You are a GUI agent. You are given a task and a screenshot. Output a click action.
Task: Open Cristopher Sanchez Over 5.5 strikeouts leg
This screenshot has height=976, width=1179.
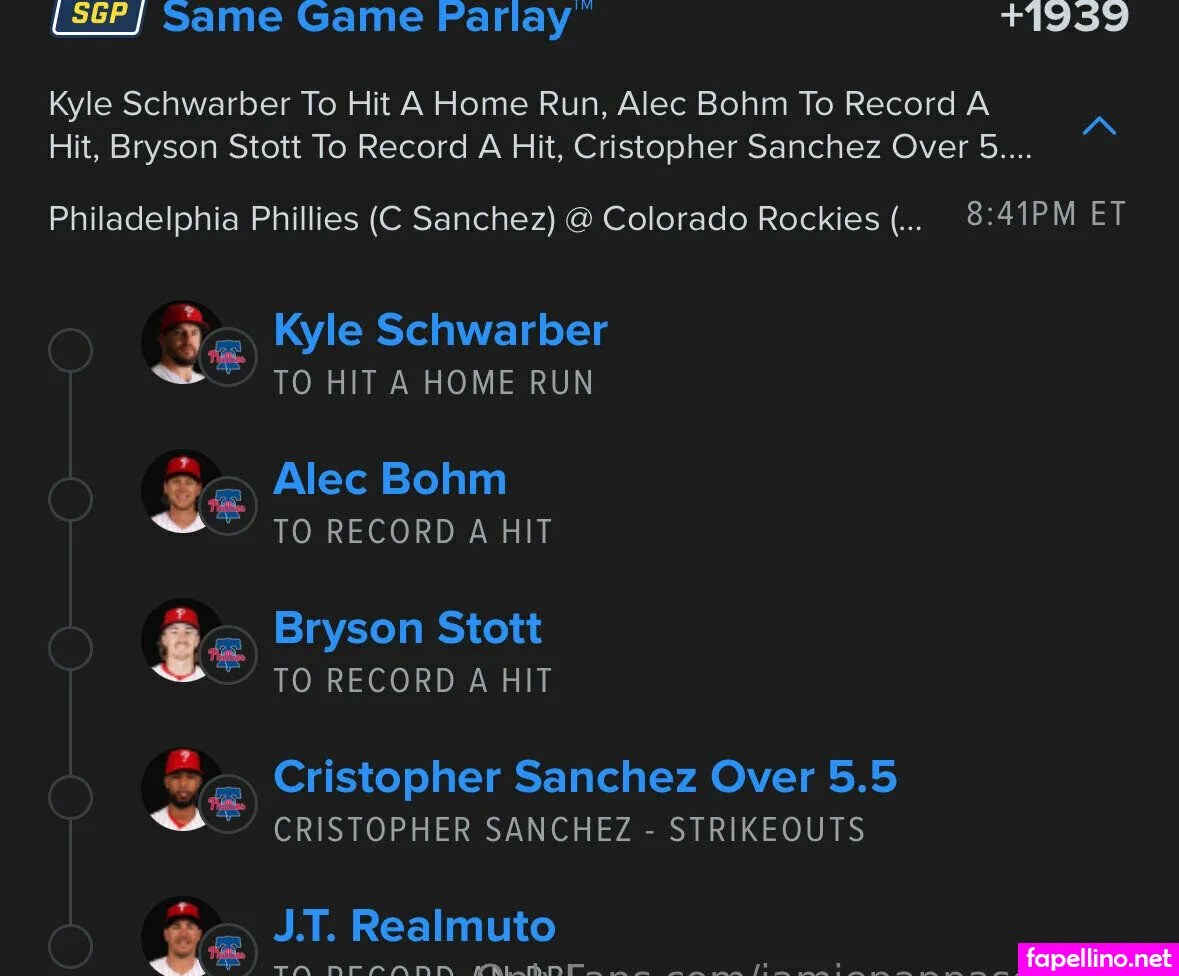(584, 778)
